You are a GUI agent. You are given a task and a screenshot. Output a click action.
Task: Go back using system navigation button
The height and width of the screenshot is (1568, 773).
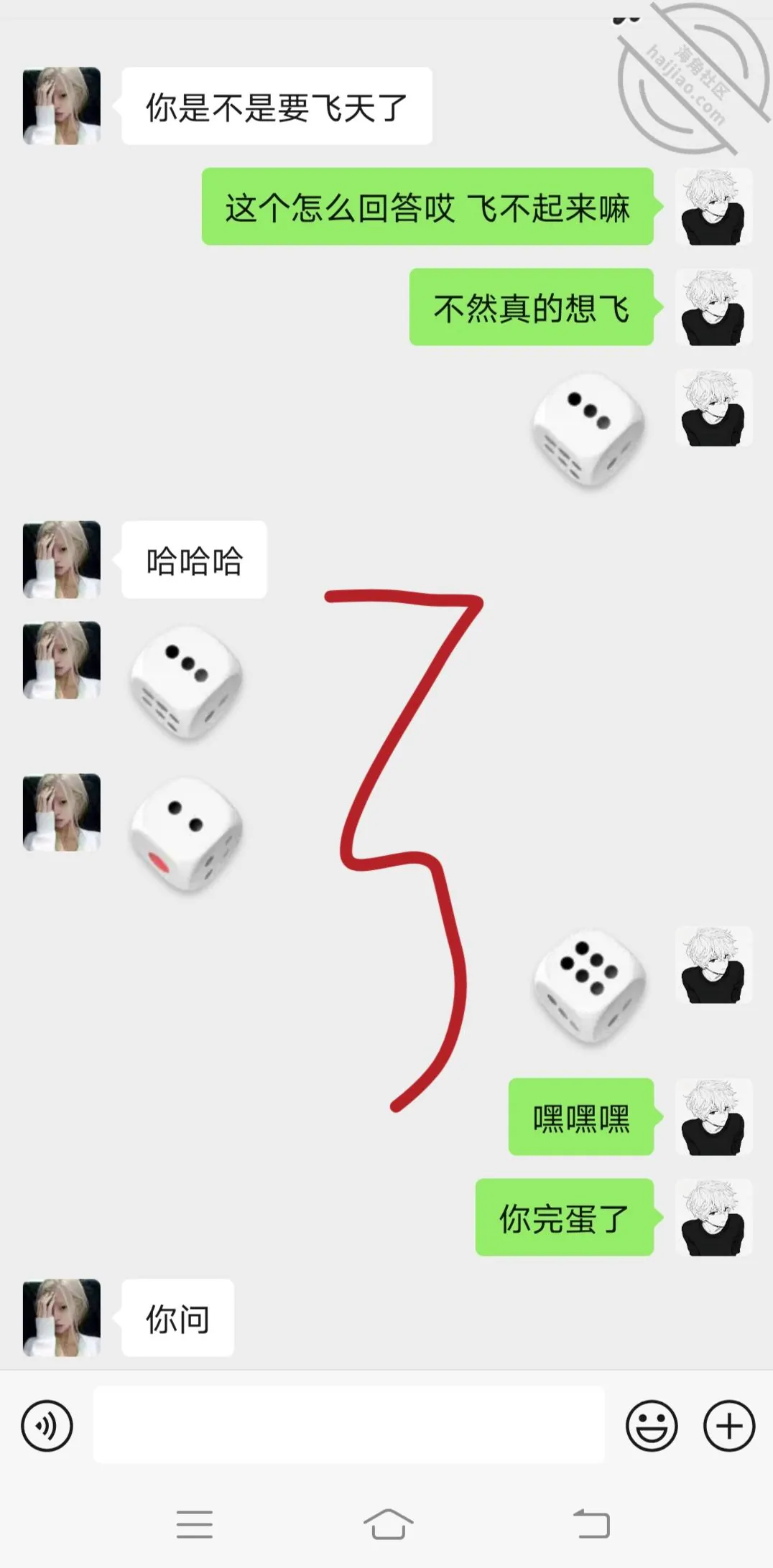(592, 1523)
